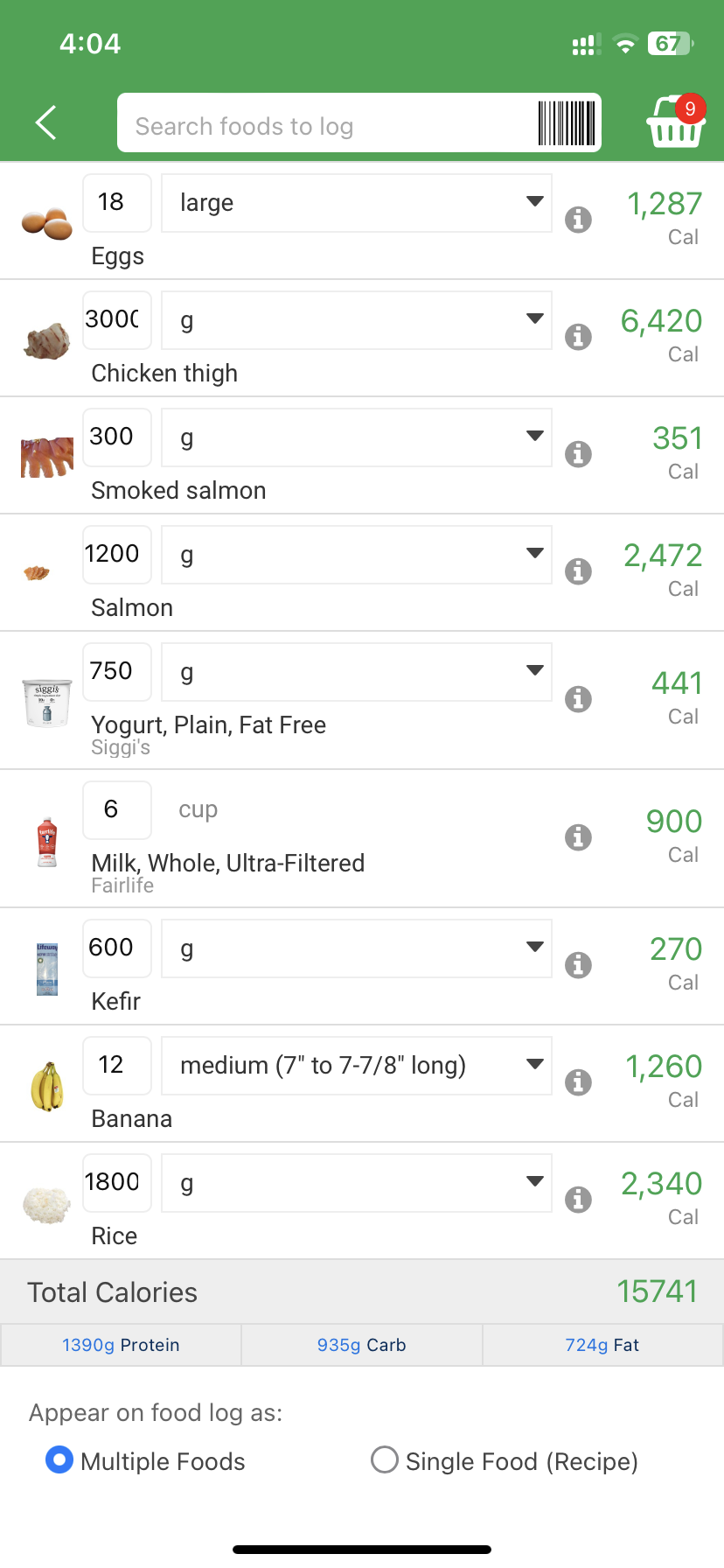The image size is (724, 1568).
Task: Open the 1390g Protein breakdown
Action: coord(121,1345)
